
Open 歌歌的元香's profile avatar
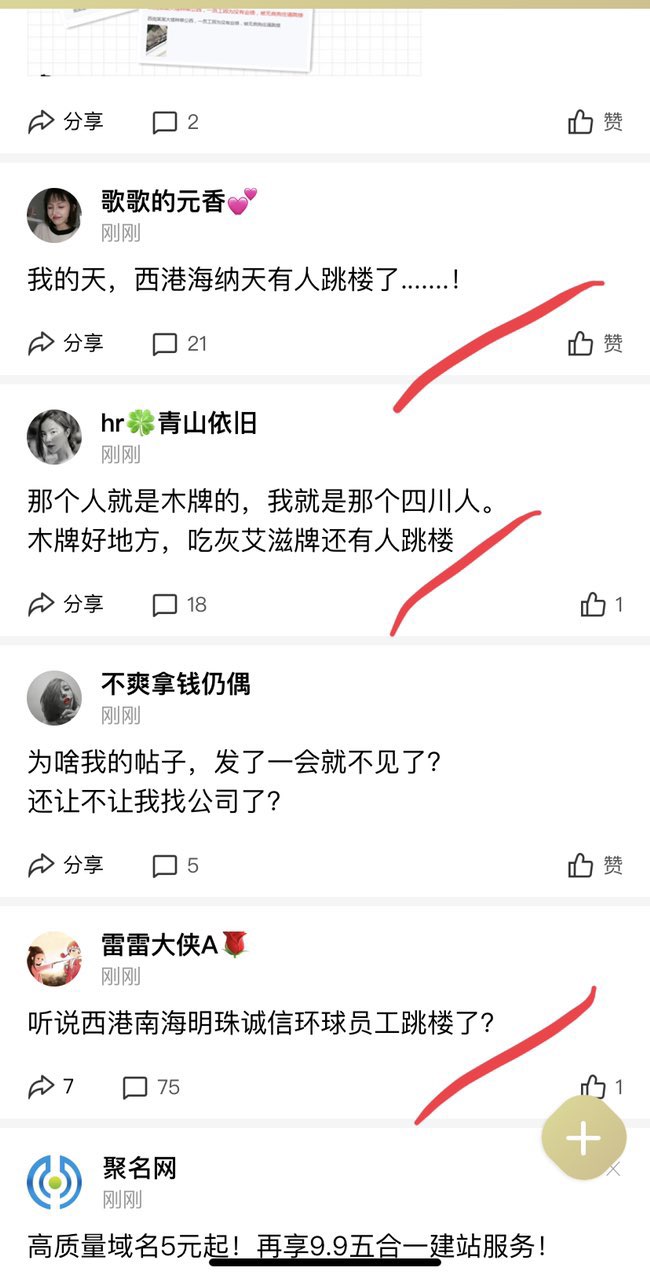tap(54, 215)
